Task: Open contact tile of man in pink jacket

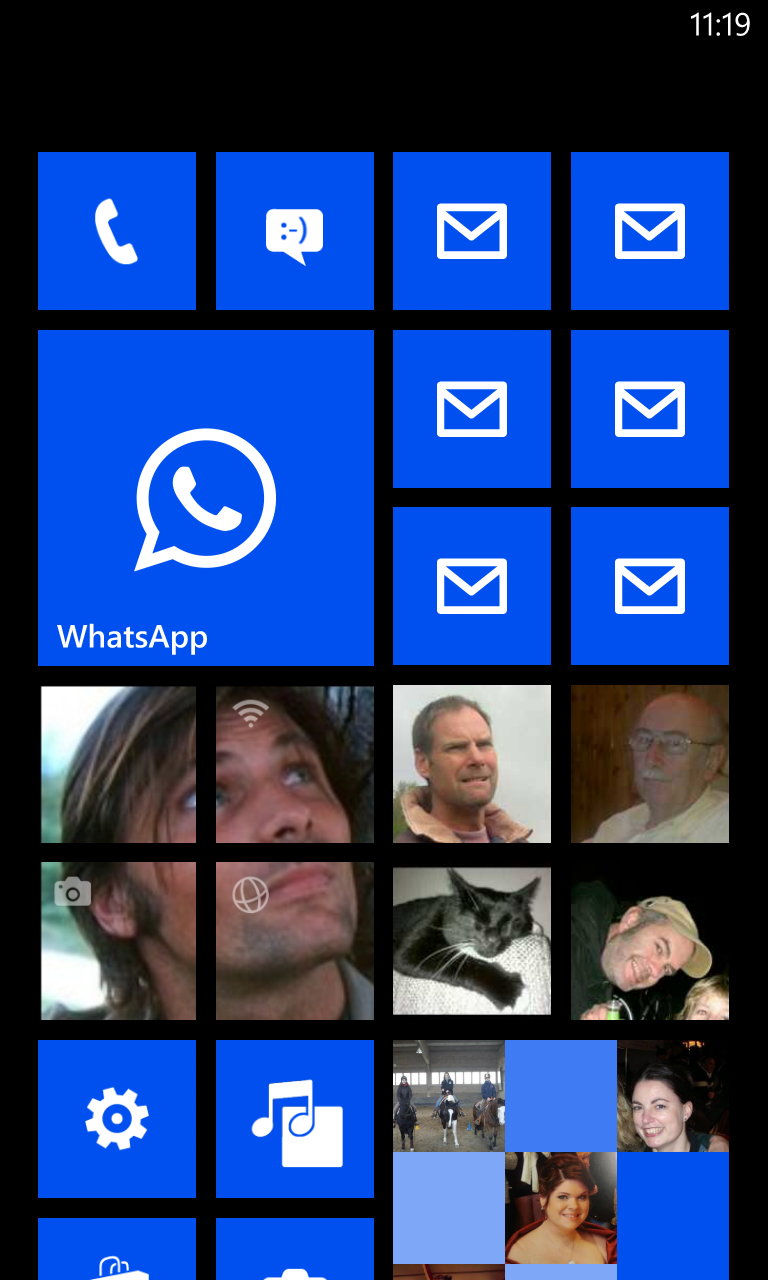Action: 472,764
